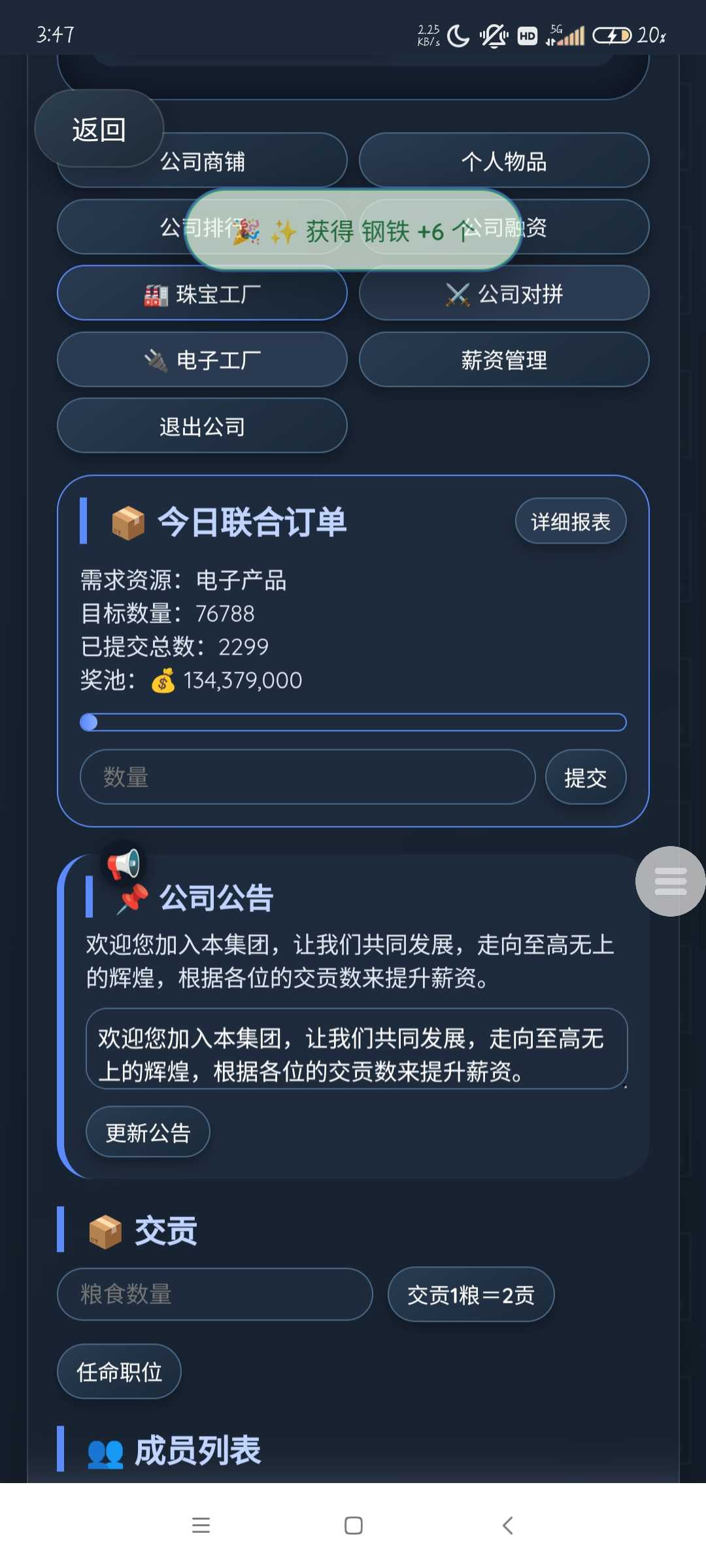The height and width of the screenshot is (1568, 706).
Task: Tap 退出公司 to leave the company
Action: click(202, 427)
